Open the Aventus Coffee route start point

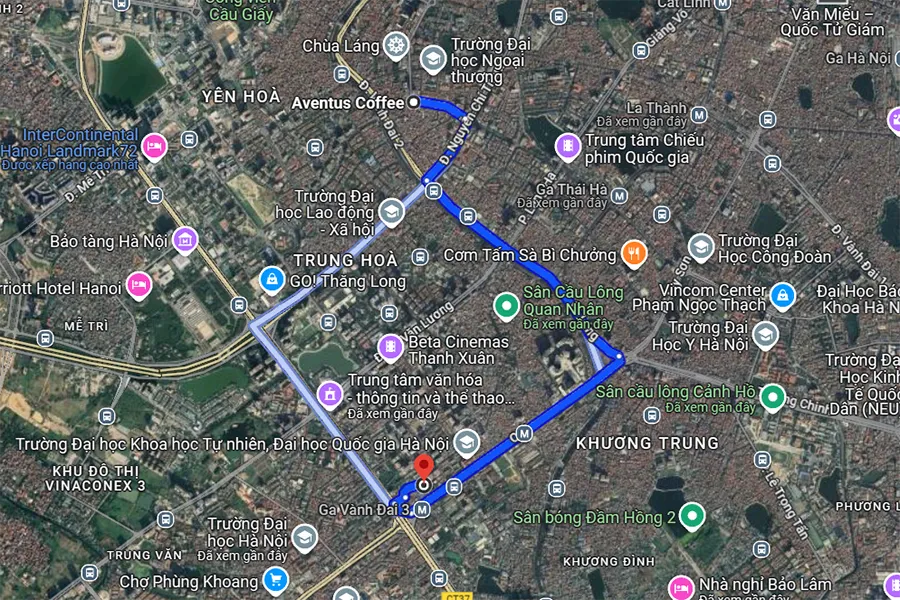(414, 102)
